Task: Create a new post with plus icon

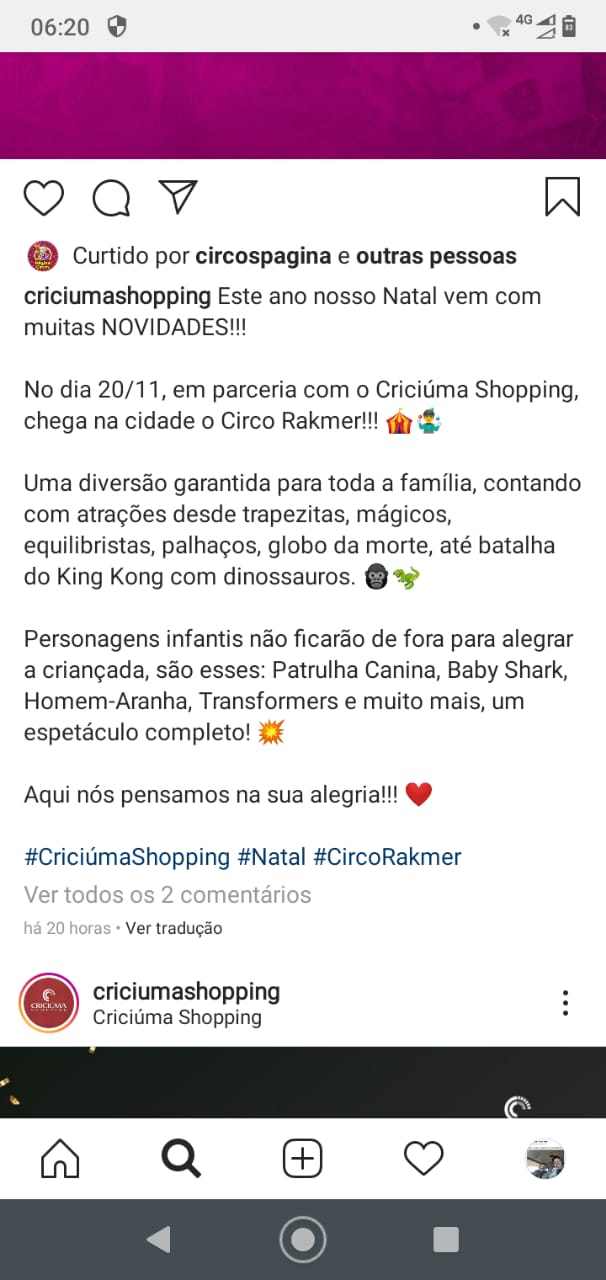Action: [302, 1159]
